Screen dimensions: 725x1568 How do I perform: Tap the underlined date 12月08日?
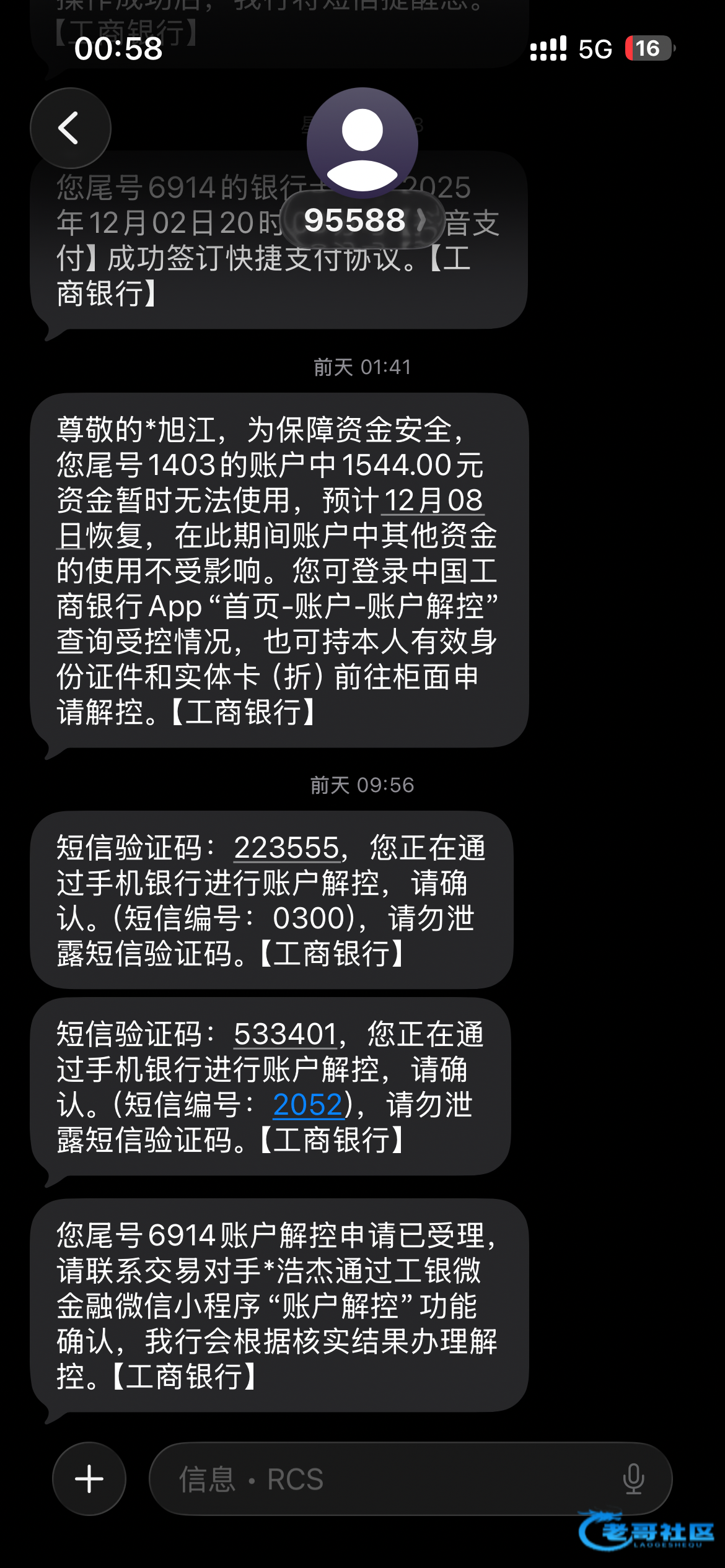coord(433,500)
